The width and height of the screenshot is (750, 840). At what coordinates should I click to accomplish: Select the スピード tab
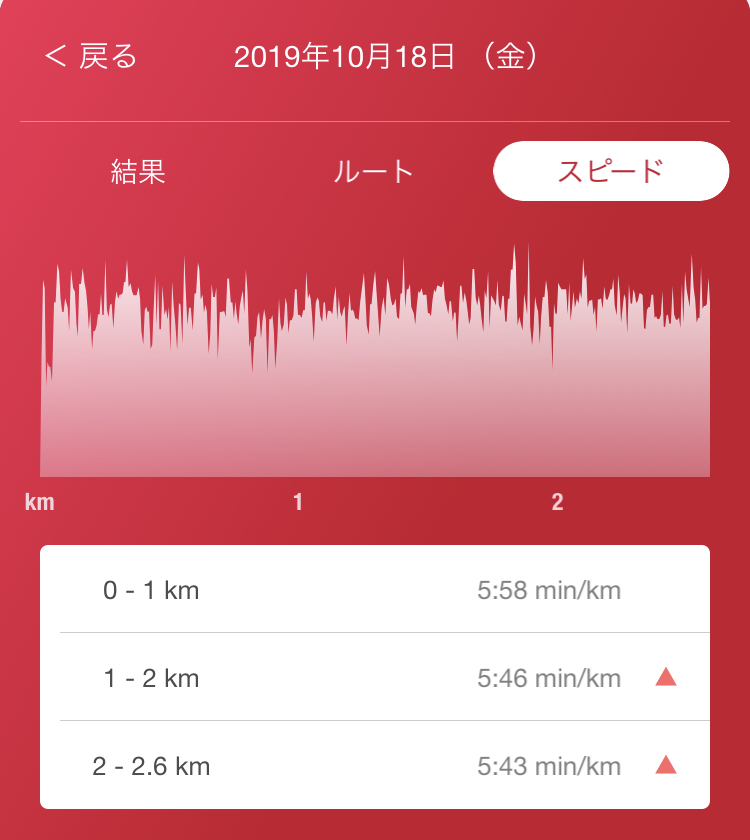[611, 171]
